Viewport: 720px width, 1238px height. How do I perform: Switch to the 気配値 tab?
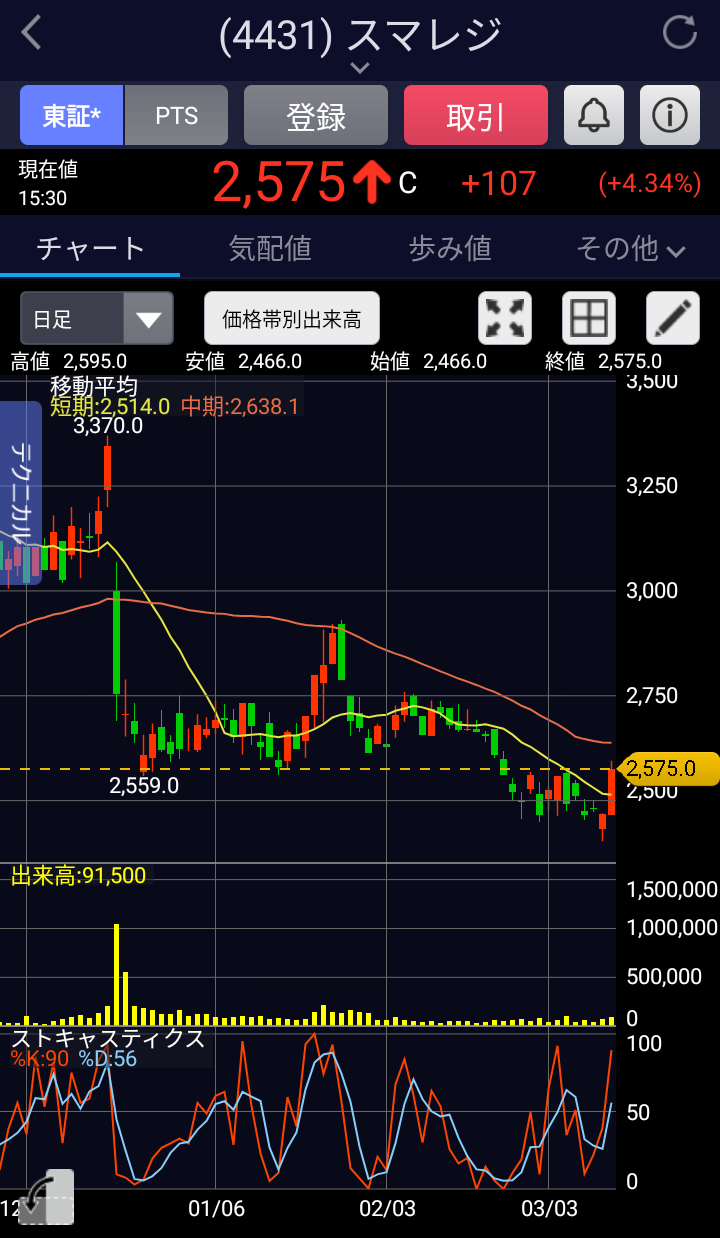[270, 248]
